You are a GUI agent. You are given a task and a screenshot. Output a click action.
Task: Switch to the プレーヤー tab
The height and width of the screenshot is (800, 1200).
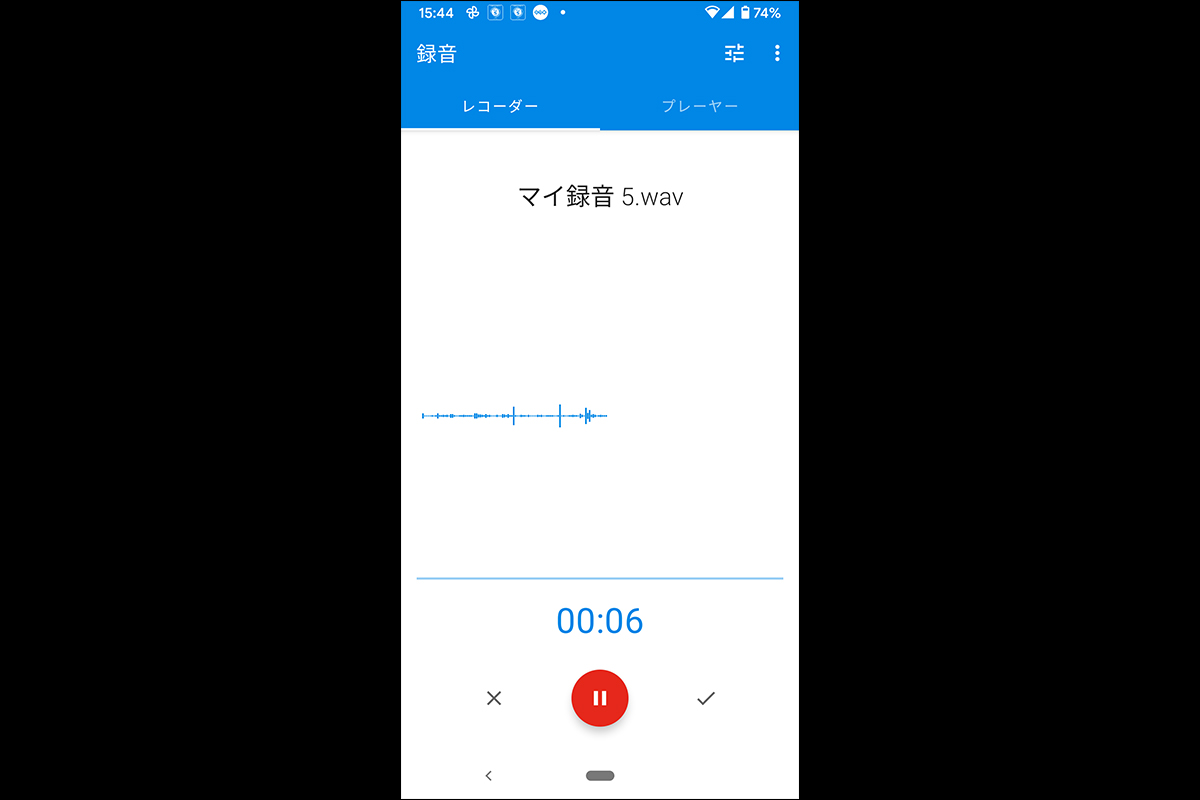coord(700,106)
